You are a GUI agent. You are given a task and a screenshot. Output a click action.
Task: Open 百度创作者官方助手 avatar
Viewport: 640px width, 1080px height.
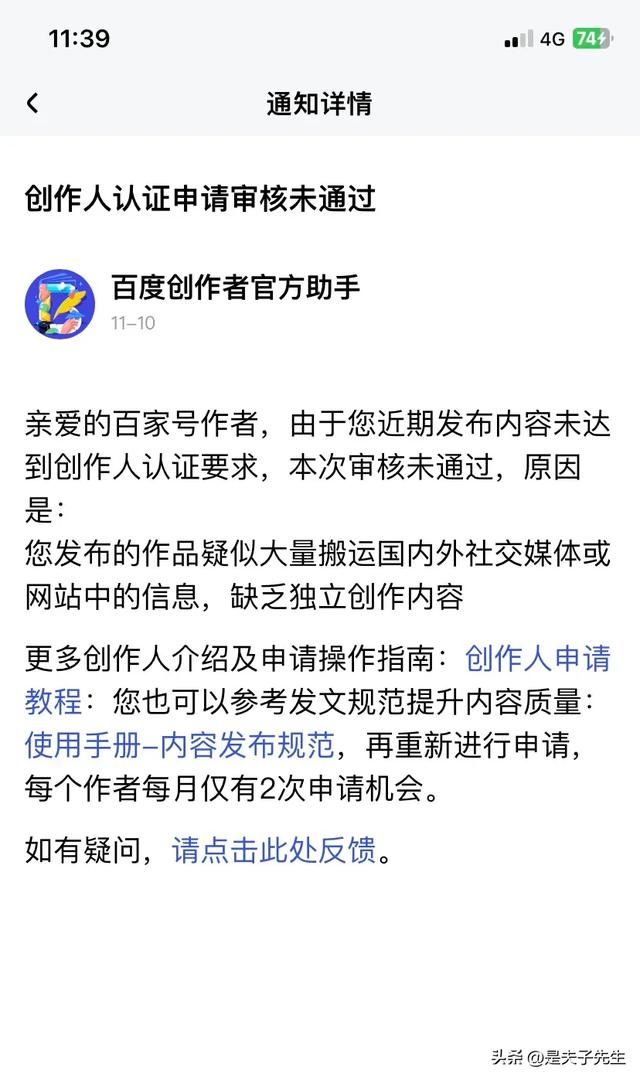(x=60, y=303)
